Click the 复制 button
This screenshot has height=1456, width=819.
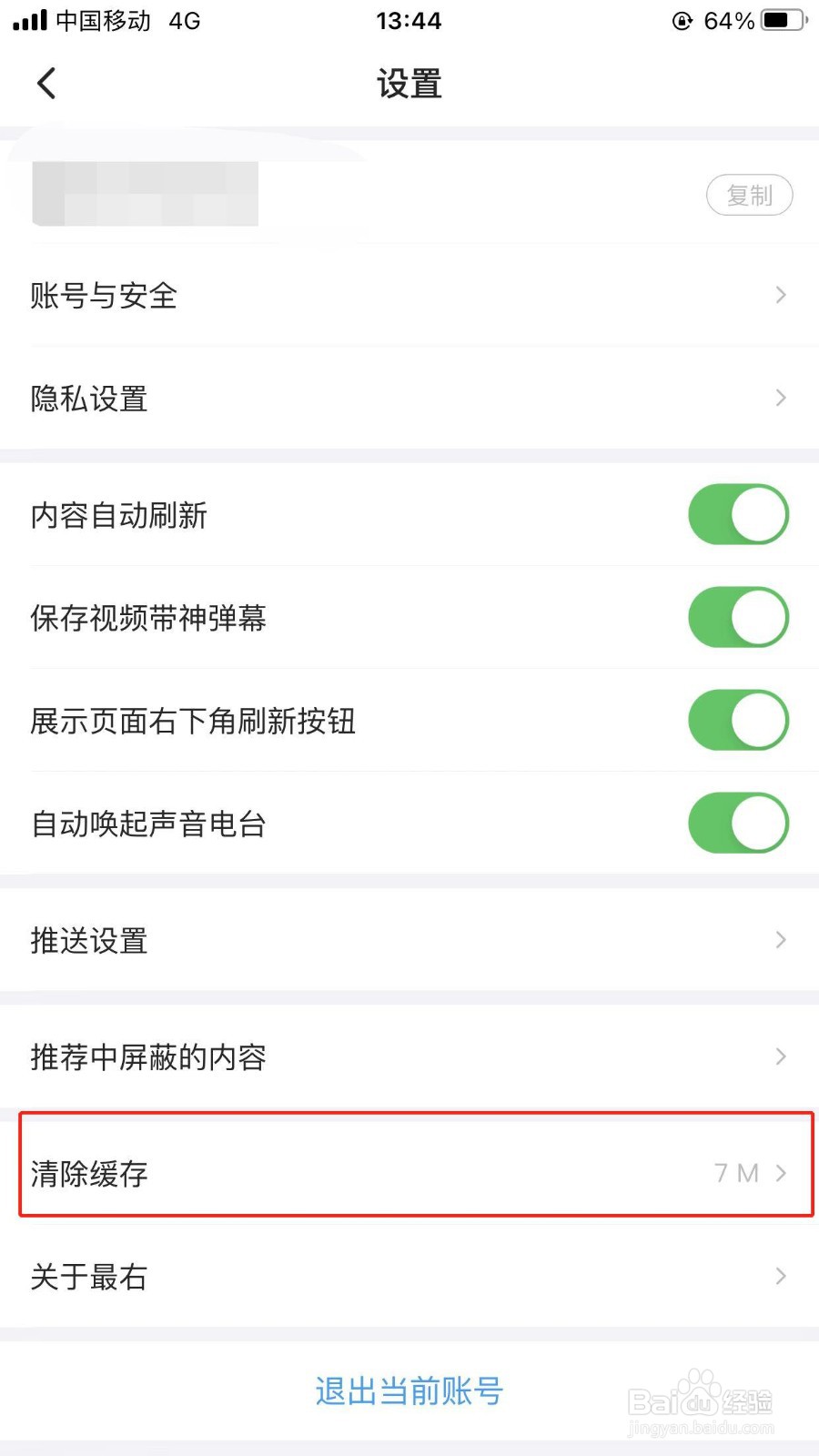pyautogui.click(x=750, y=194)
